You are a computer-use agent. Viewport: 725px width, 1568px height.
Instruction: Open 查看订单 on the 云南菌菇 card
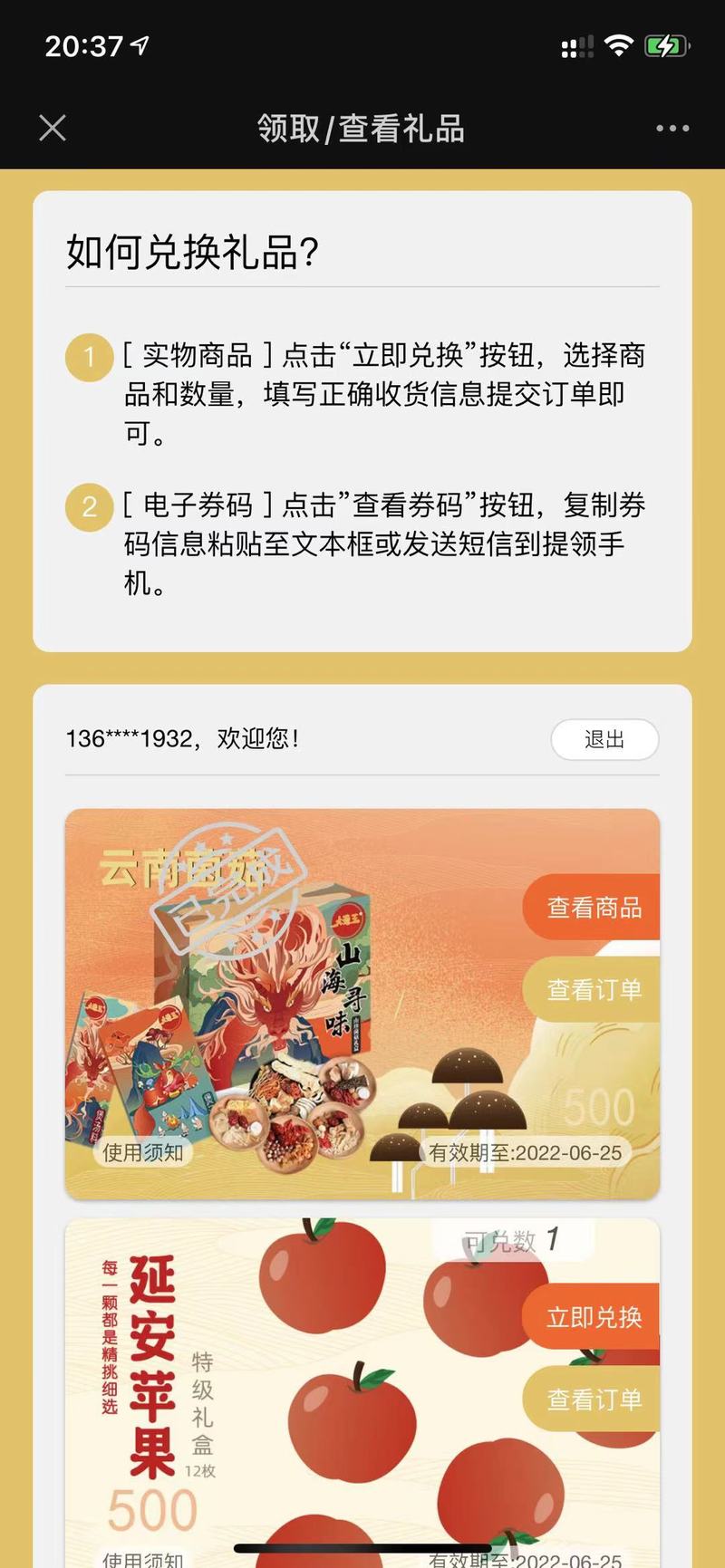coord(593,990)
